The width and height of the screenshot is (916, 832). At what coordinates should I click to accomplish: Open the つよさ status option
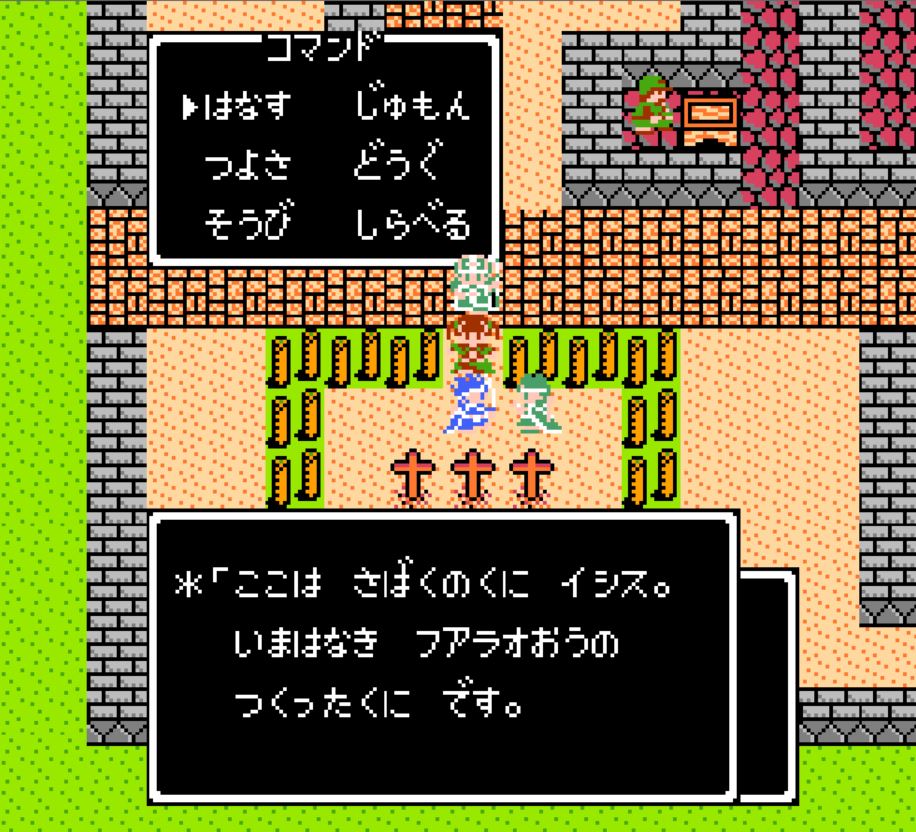248,165
